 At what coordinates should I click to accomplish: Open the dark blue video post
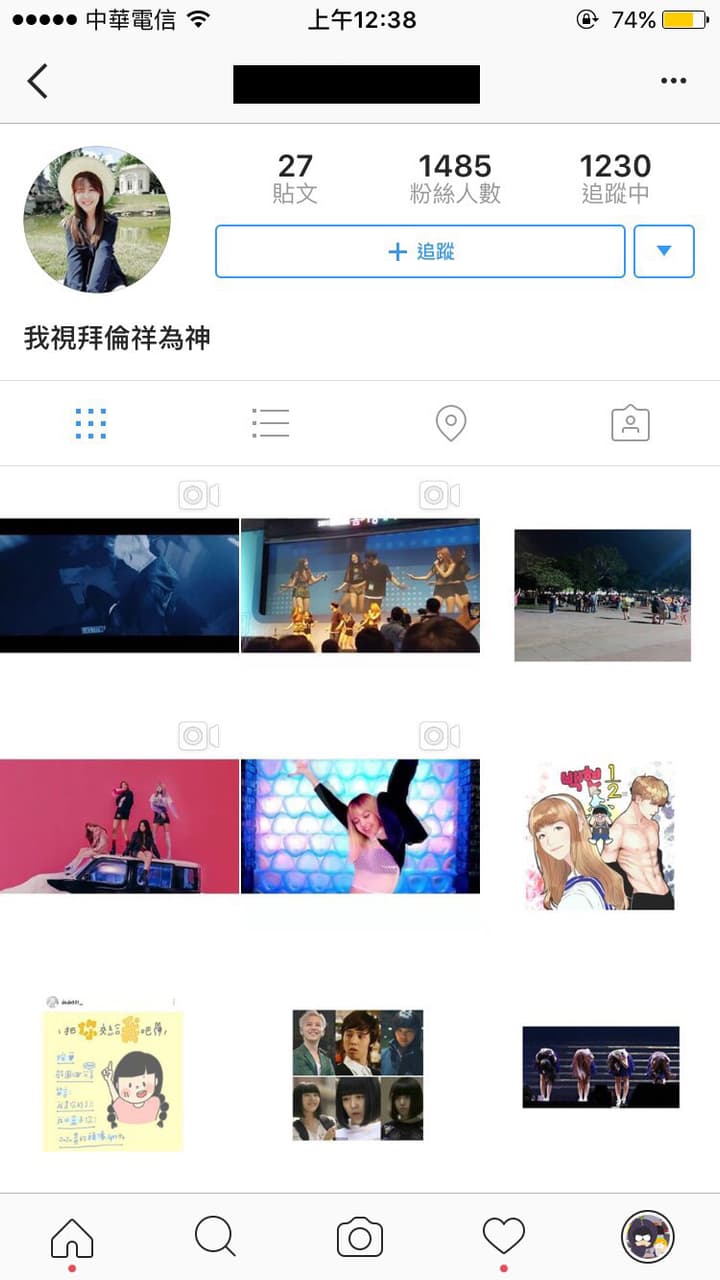point(119,585)
